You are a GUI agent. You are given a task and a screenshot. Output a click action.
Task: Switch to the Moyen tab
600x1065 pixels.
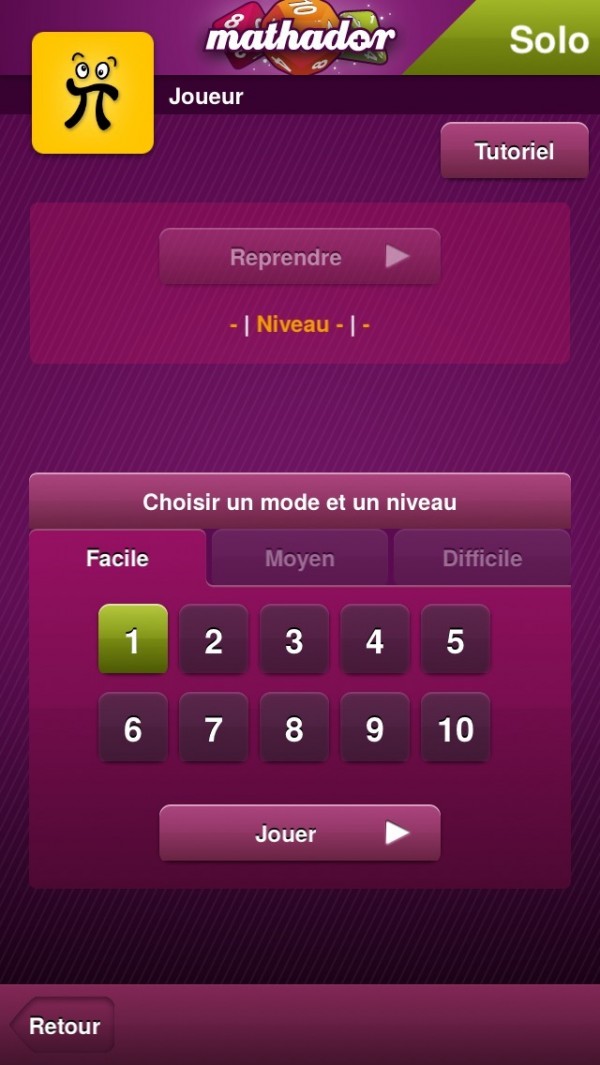[x=300, y=558]
